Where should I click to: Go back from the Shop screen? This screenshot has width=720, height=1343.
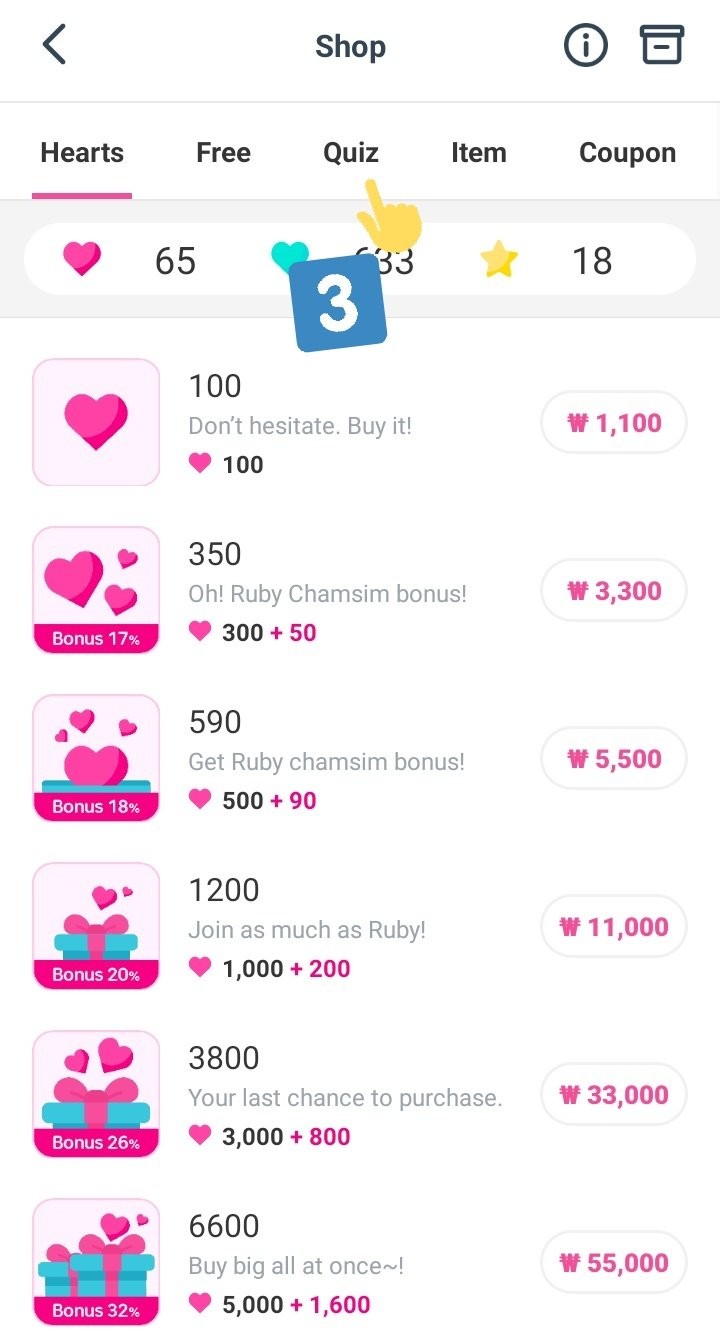point(54,46)
